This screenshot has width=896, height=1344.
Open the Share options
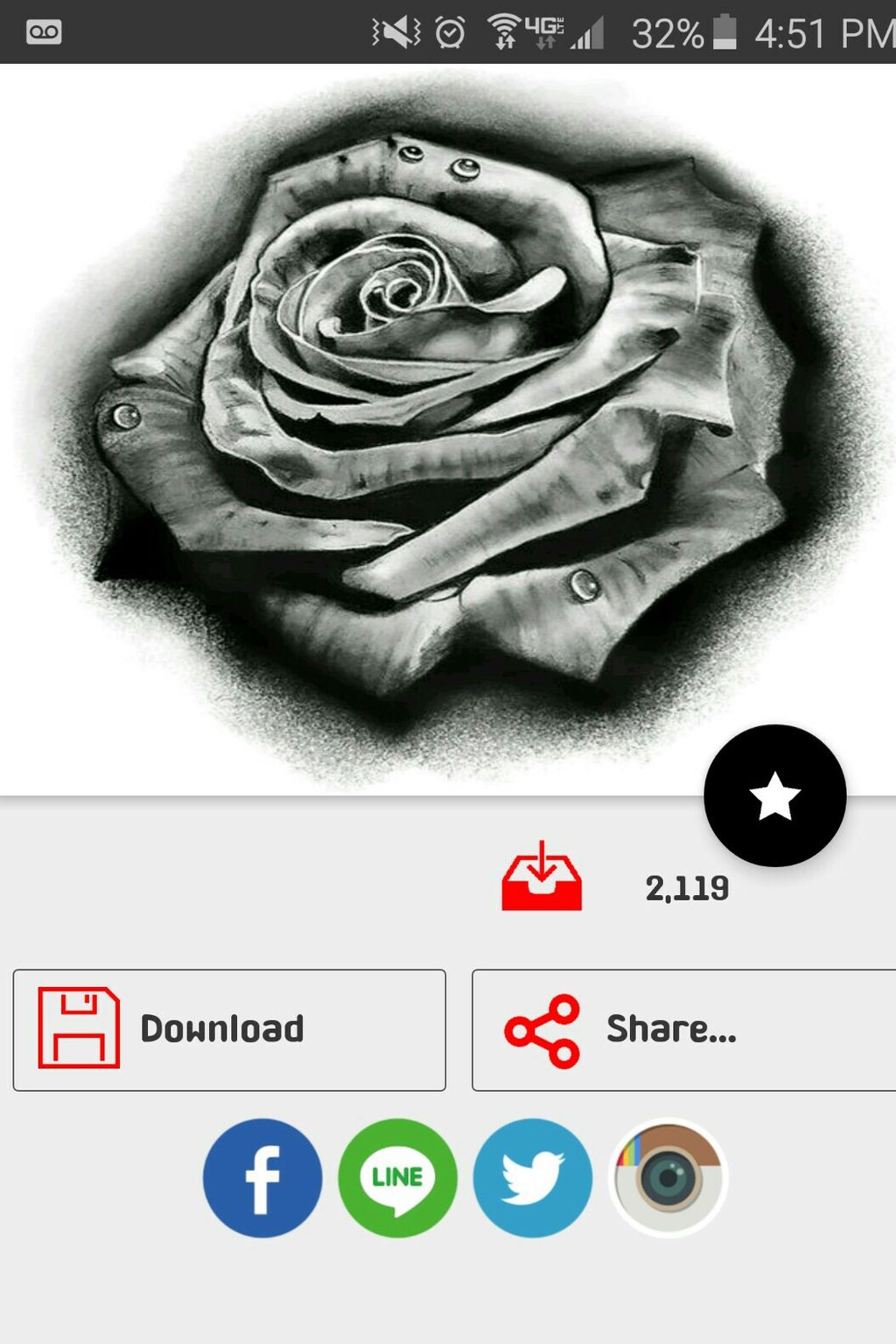[x=683, y=1030]
